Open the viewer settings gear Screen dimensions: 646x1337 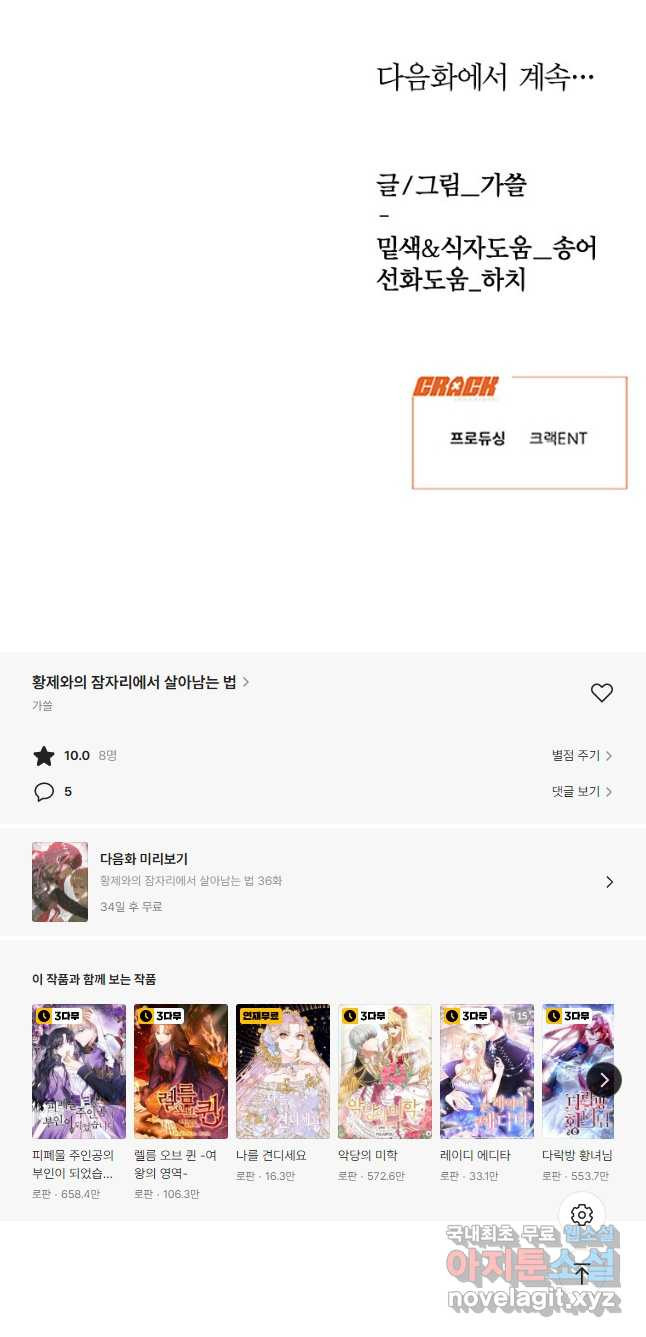tap(582, 1215)
